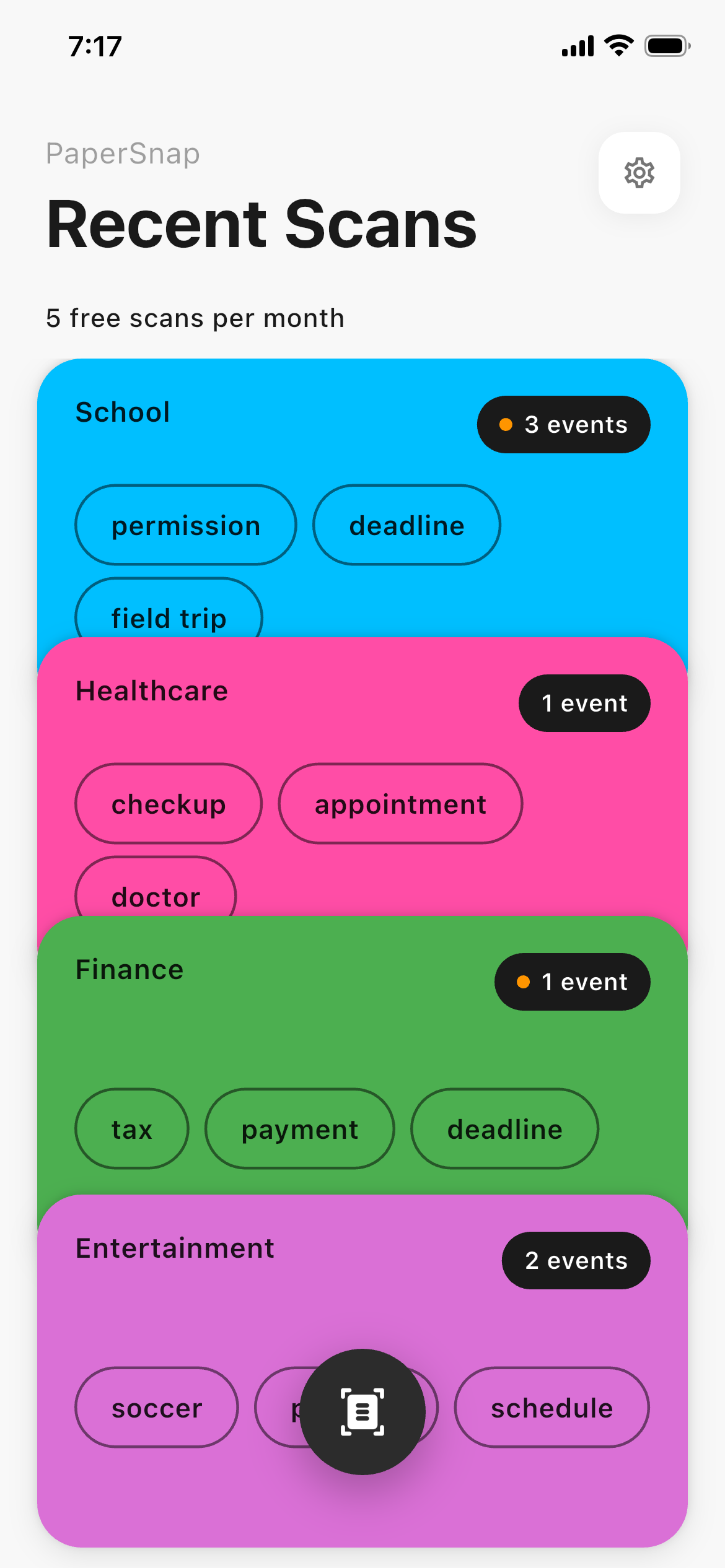Tap the tax tag
725x1568 pixels.
click(x=131, y=1129)
